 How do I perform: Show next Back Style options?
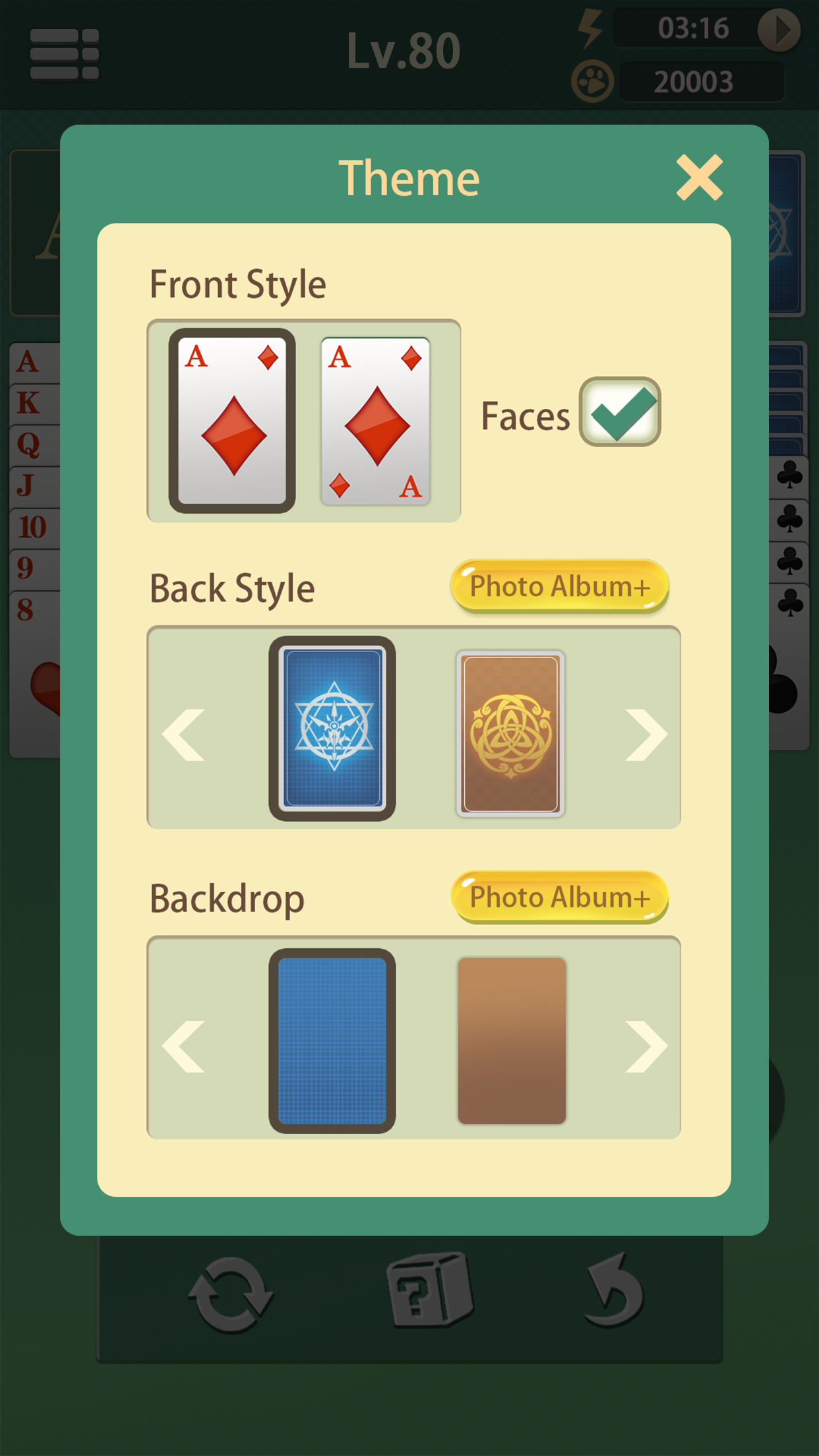[x=646, y=735]
